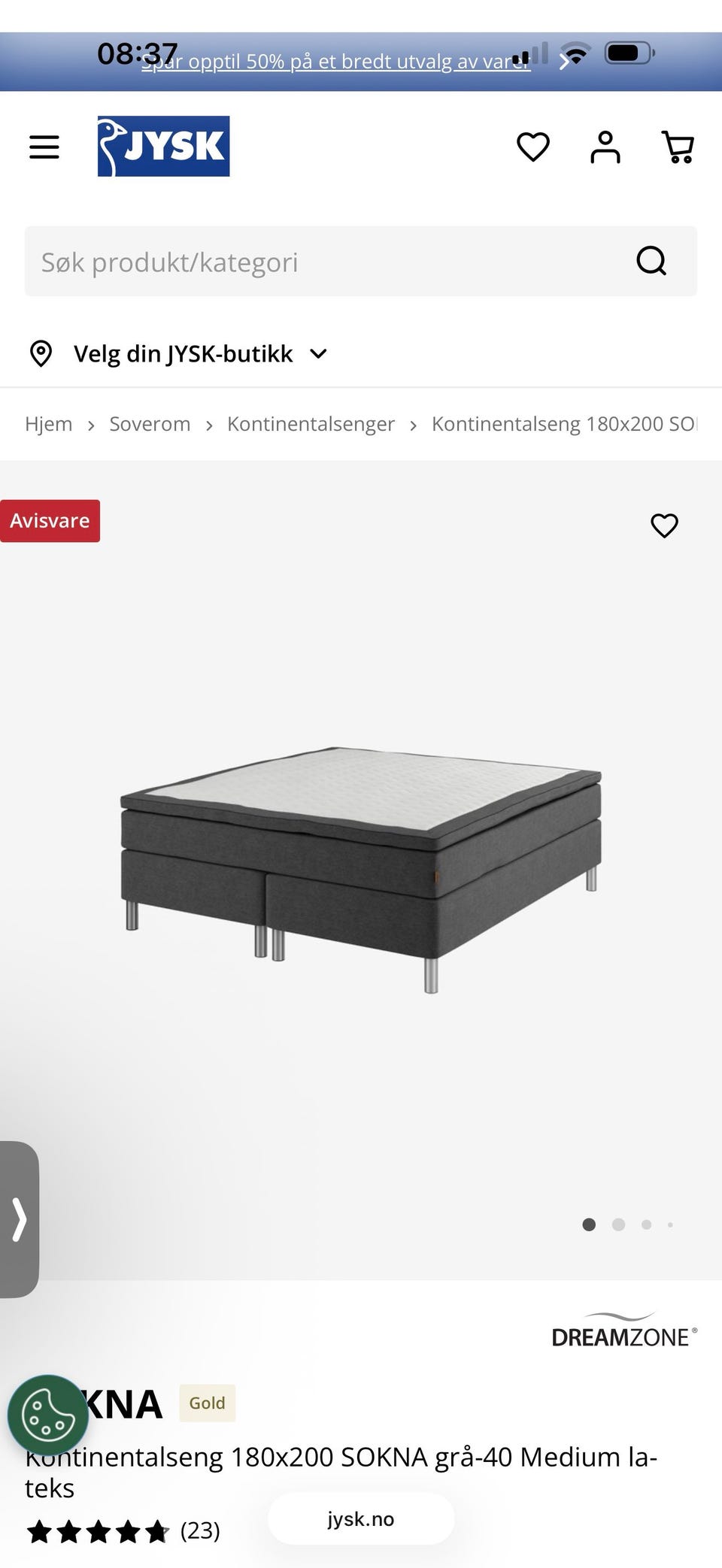Select Kontinentalsenger in the breadcrumb
Viewport: 722px width, 1568px height.
311,424
